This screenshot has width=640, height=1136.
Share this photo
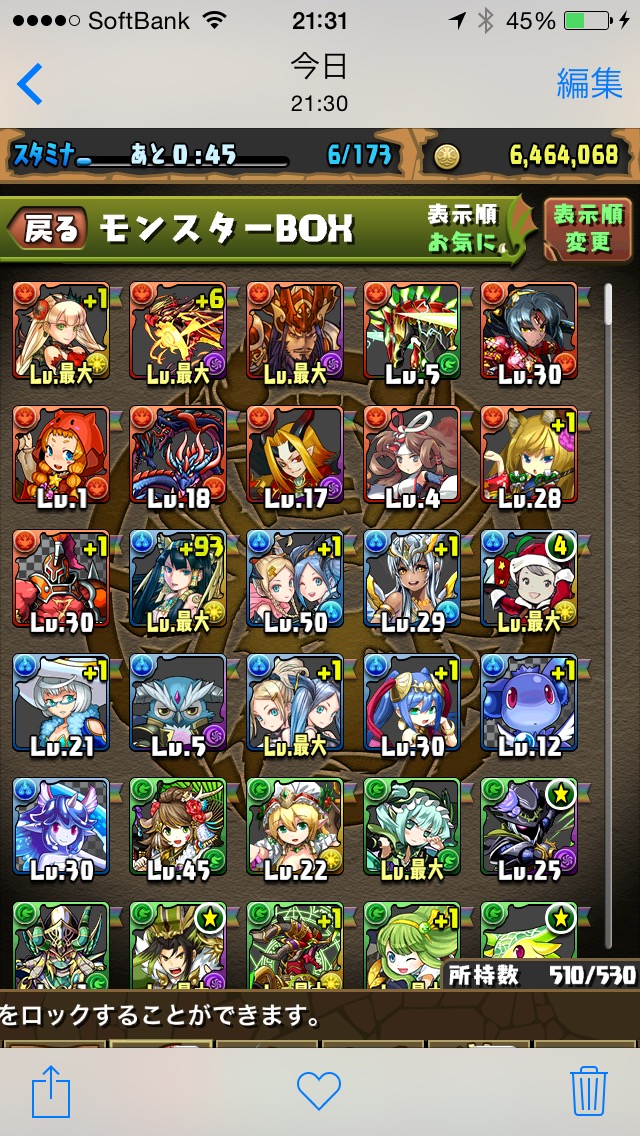click(51, 1090)
